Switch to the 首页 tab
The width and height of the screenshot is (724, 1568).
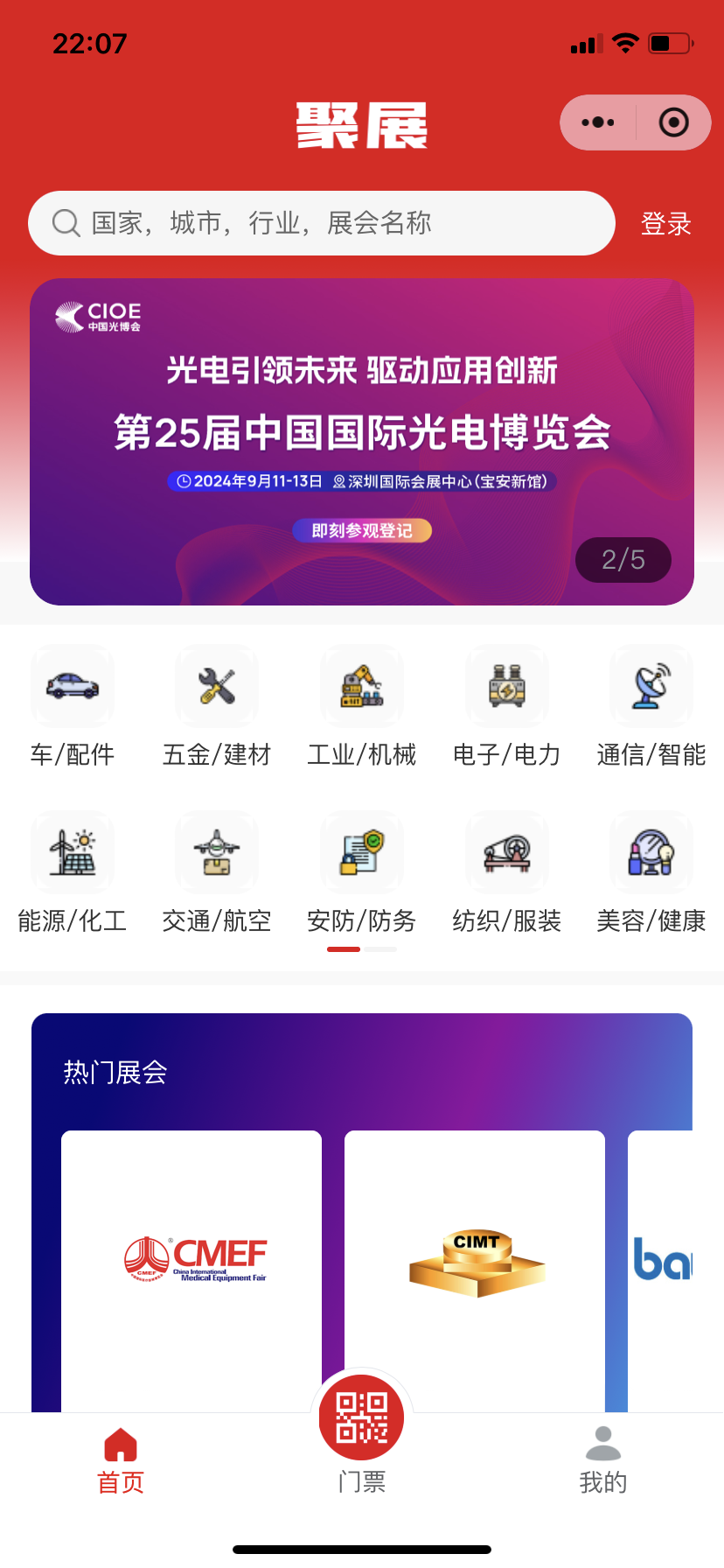pyautogui.click(x=121, y=1459)
